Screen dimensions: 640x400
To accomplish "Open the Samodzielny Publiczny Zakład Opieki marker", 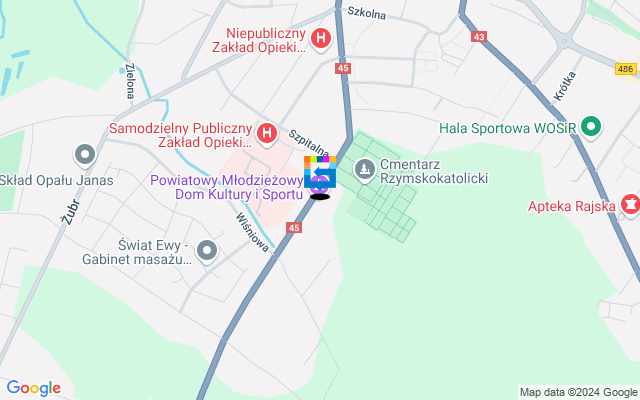I will [267, 132].
